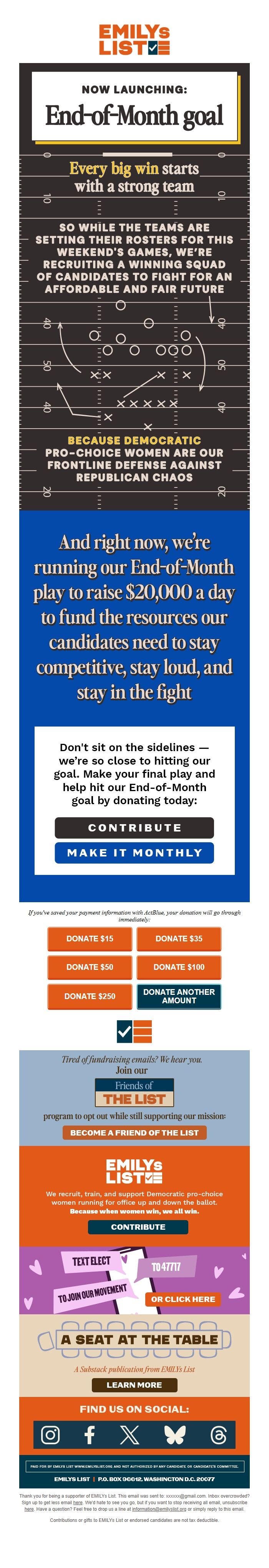Tap BECOME A FRIEND OF THE LIST

click(134, 1132)
